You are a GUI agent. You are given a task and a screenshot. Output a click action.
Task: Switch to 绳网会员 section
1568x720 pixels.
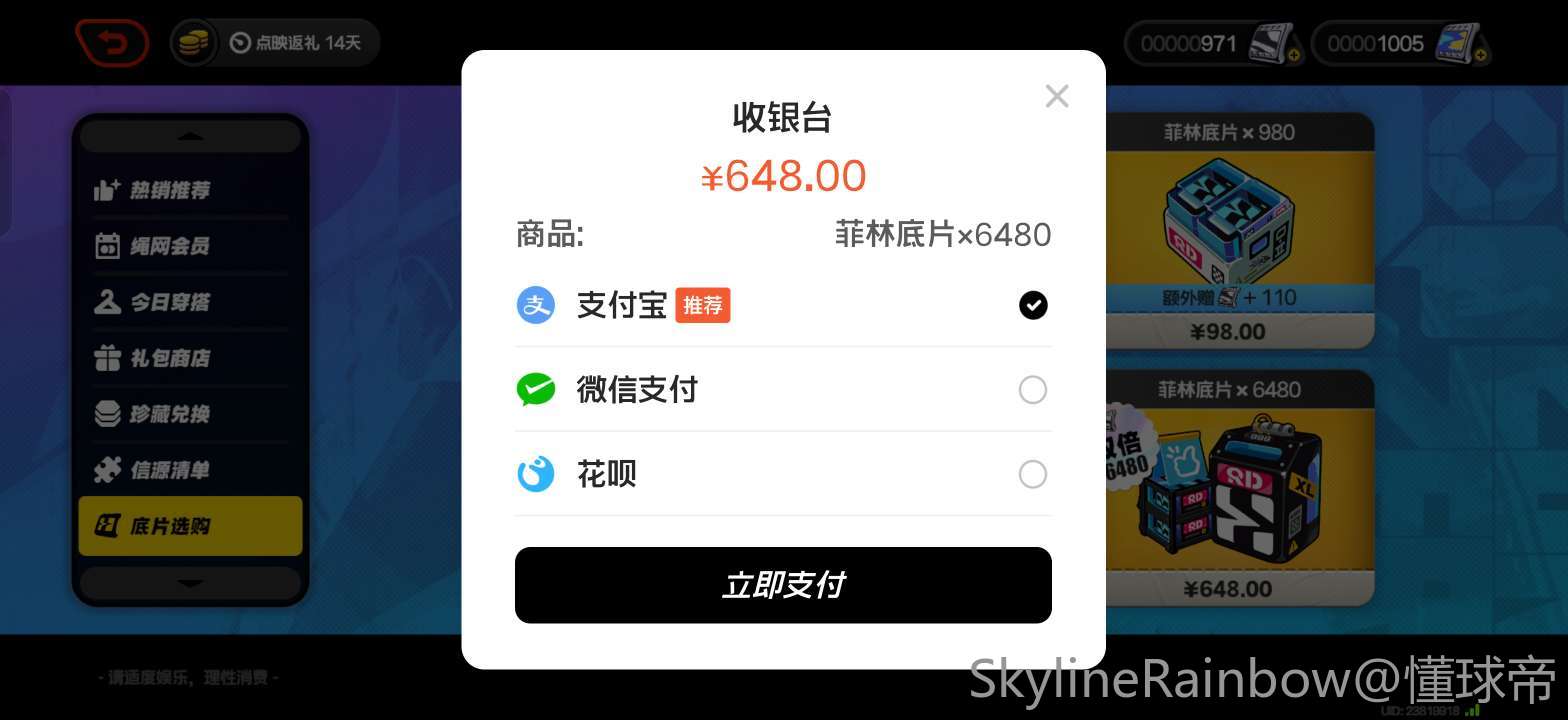click(x=170, y=246)
